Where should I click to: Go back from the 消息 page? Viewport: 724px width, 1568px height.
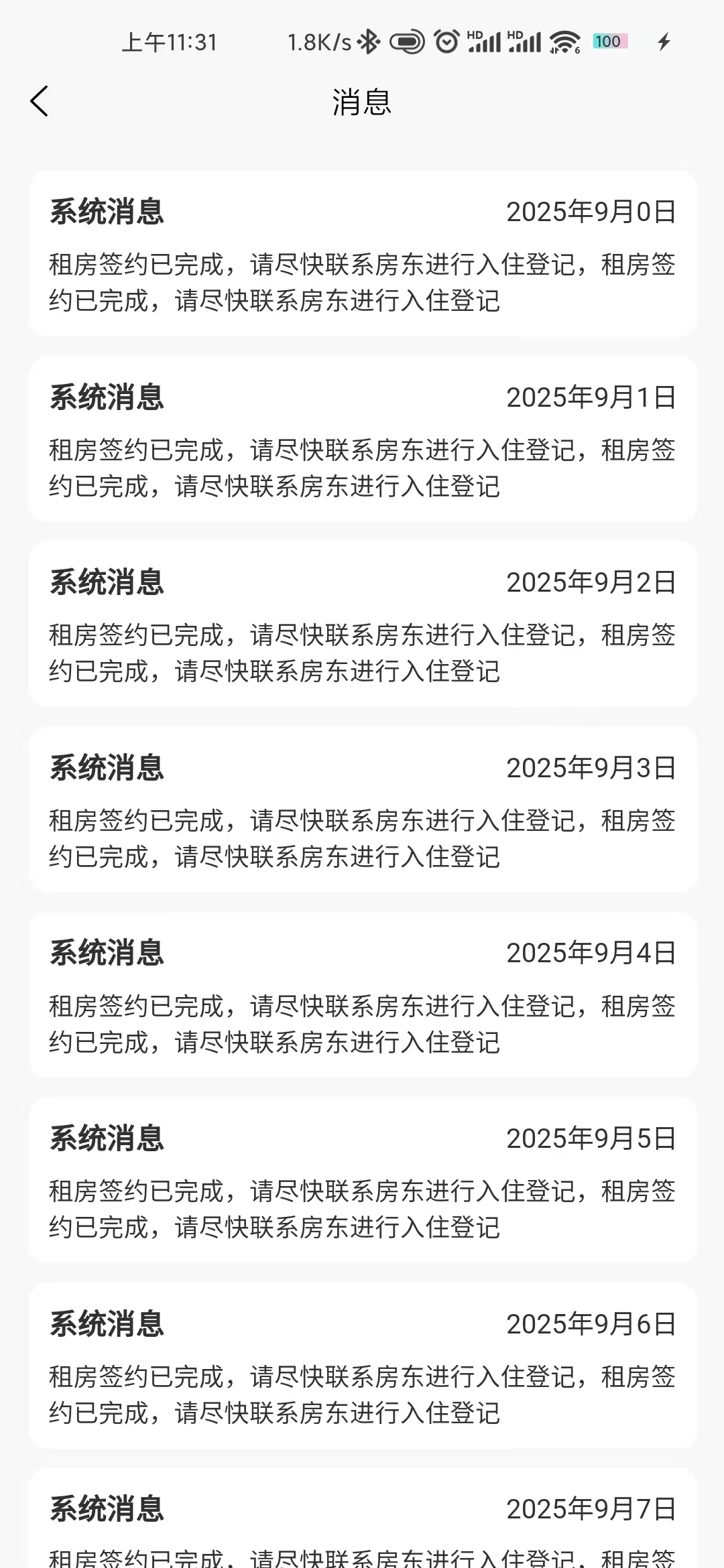pos(40,101)
